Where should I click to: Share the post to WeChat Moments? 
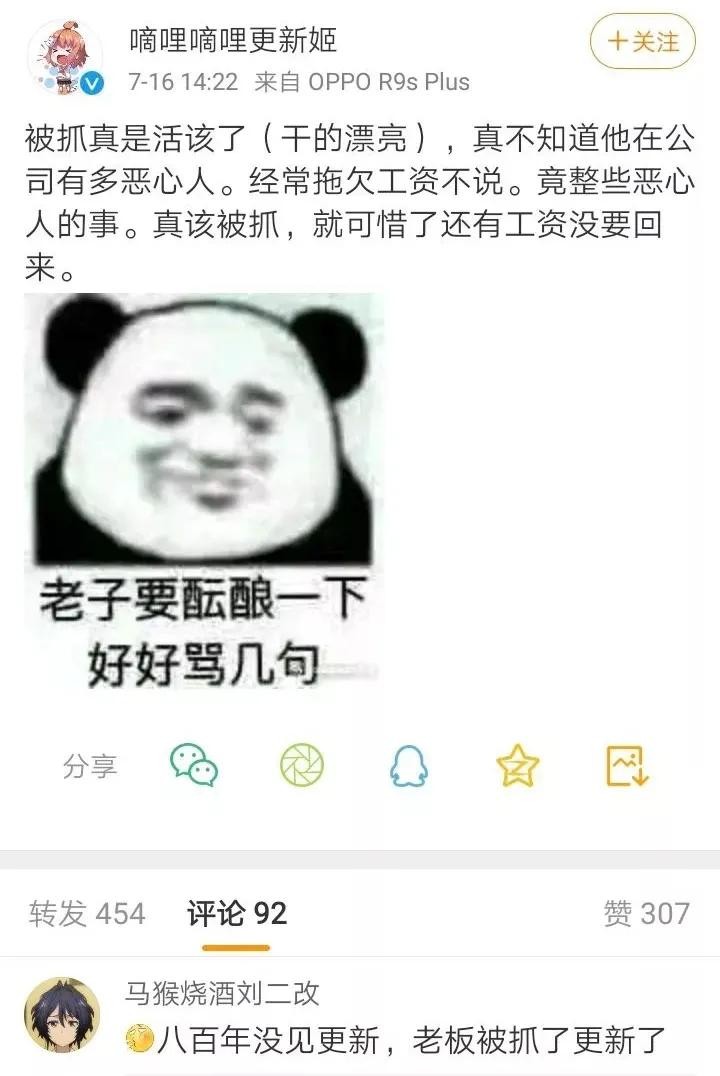tap(302, 766)
